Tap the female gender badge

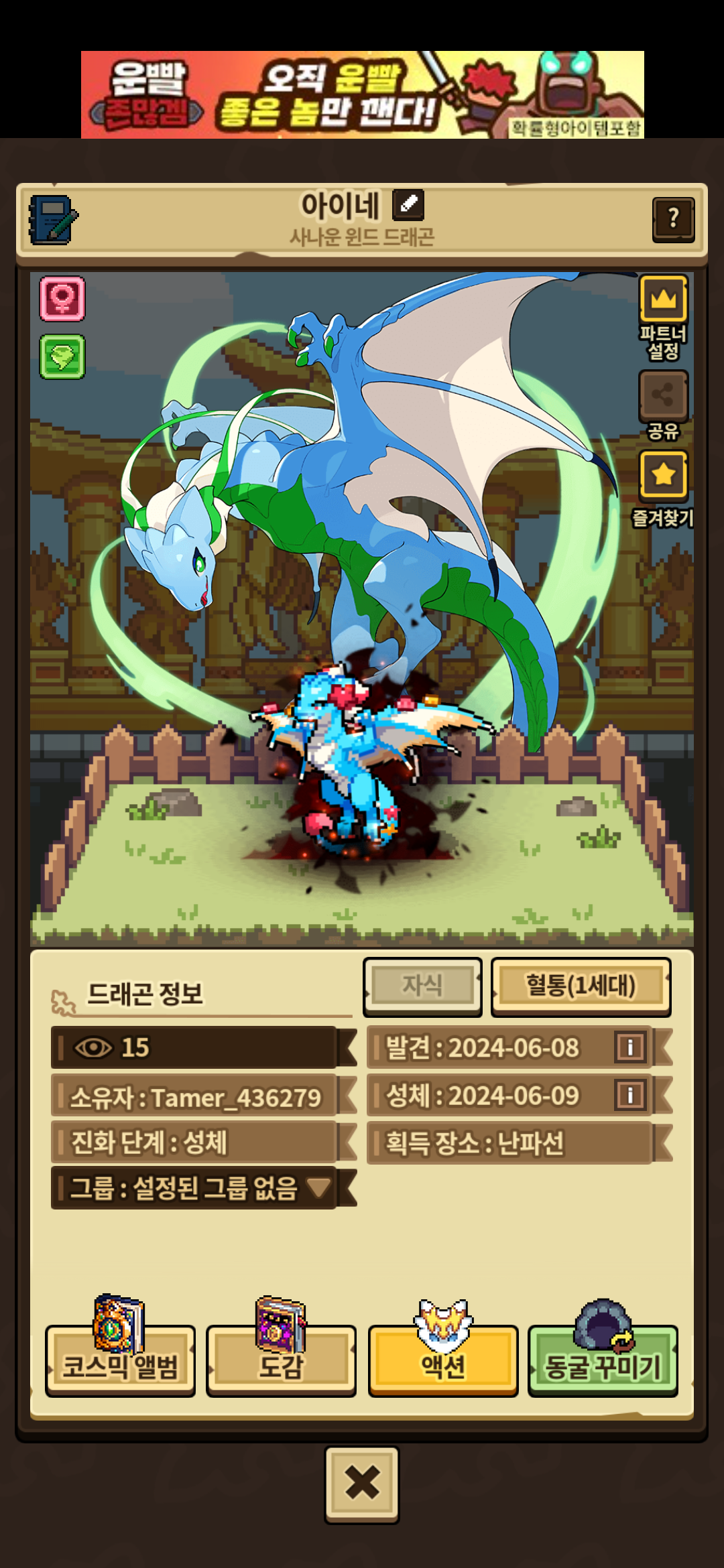[x=62, y=298]
